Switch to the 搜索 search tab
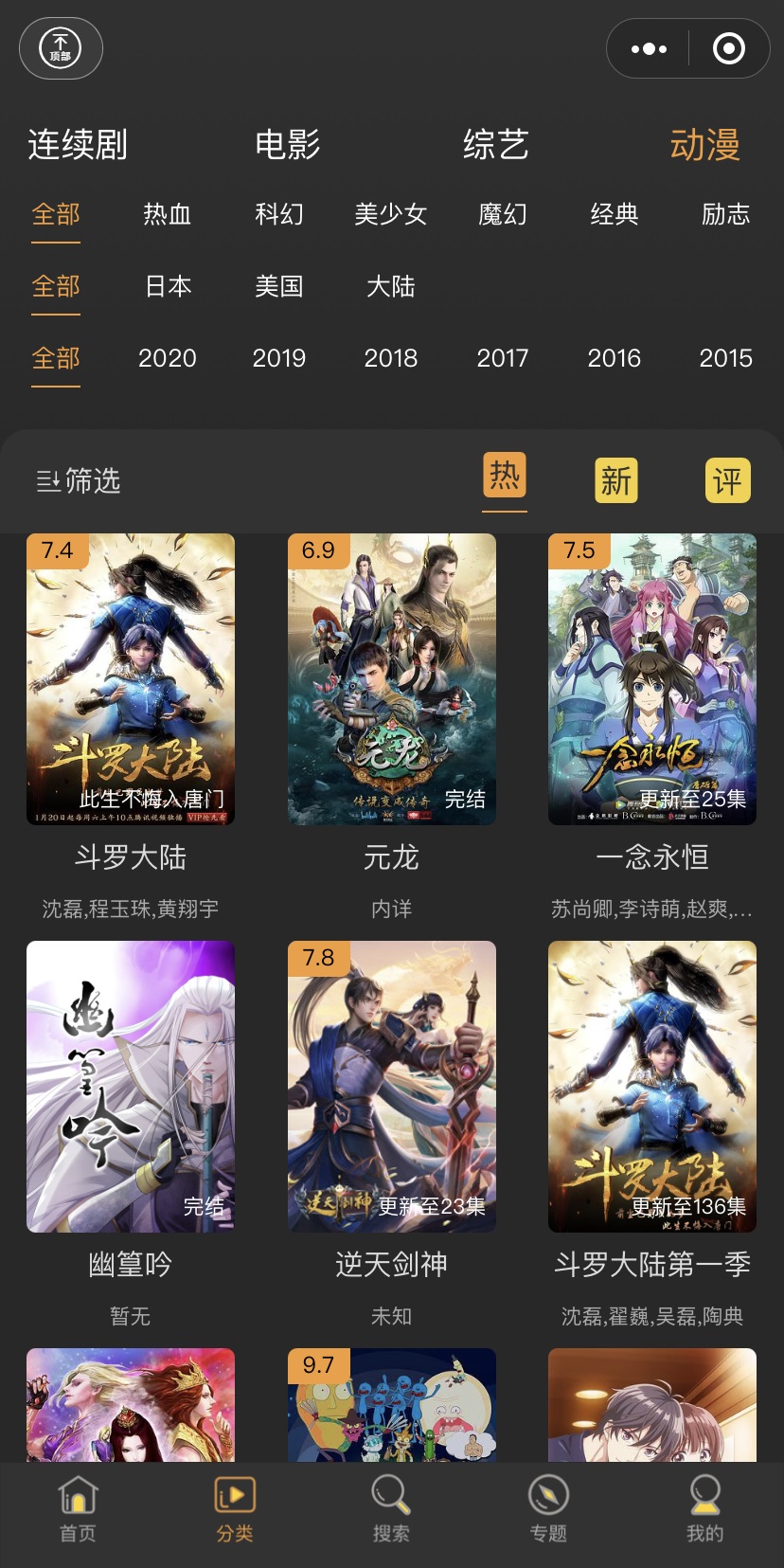 (x=391, y=1508)
